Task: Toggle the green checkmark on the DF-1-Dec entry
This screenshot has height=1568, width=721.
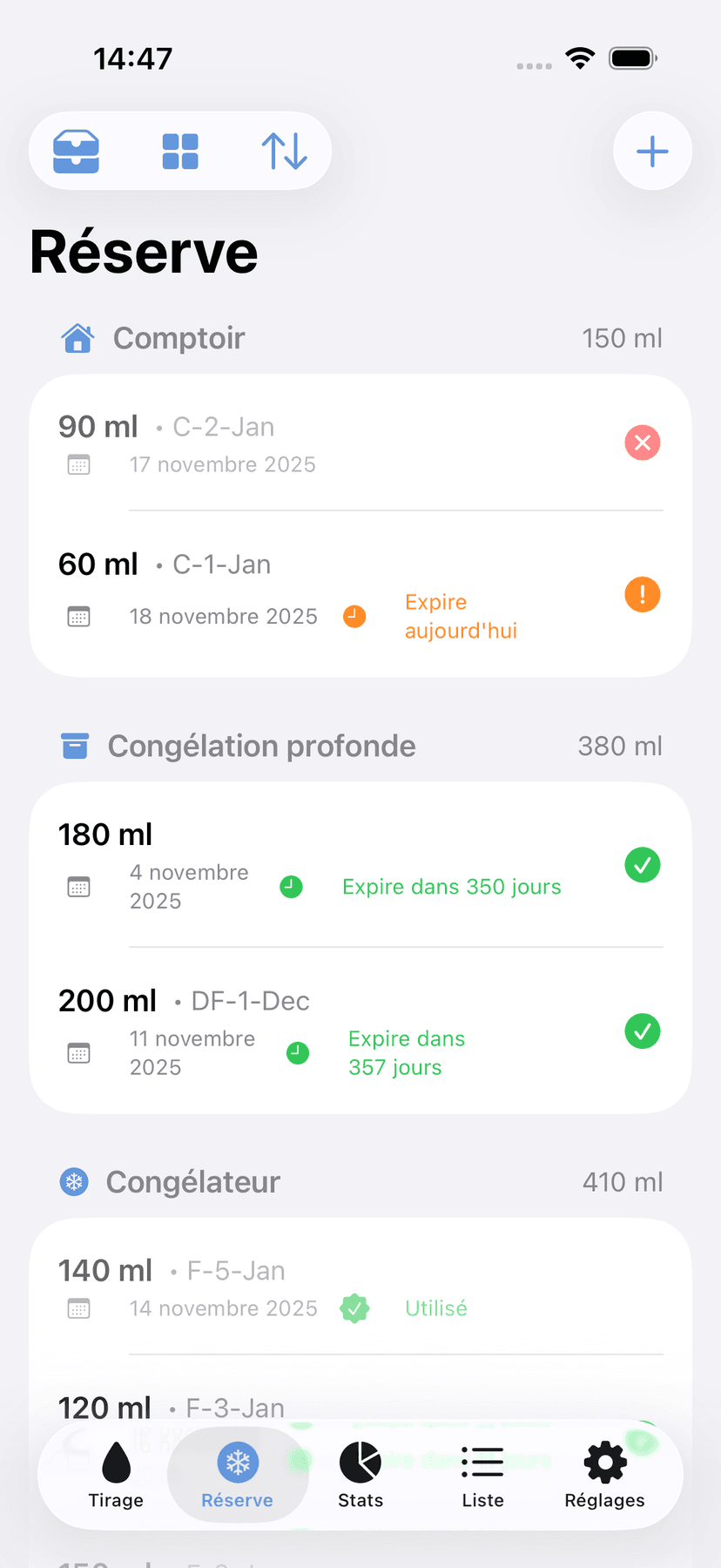Action: pos(643,1032)
